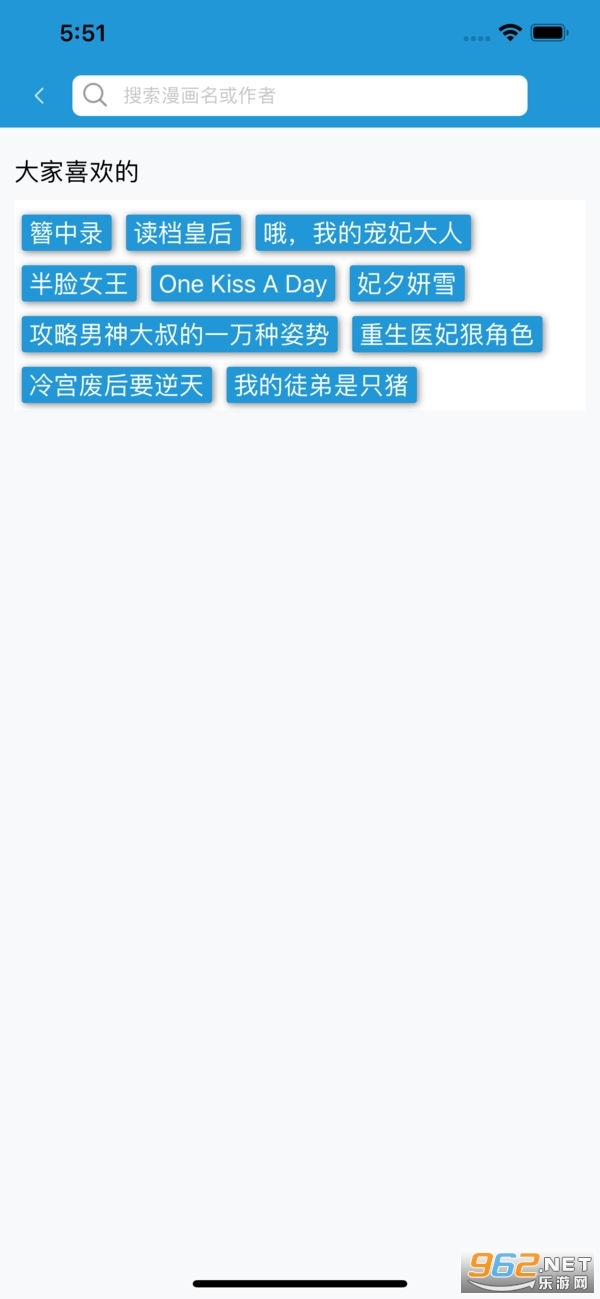This screenshot has width=600, height=1299.
Task: Tap the 冷宫废后要逆天 chip
Action: [x=117, y=385]
